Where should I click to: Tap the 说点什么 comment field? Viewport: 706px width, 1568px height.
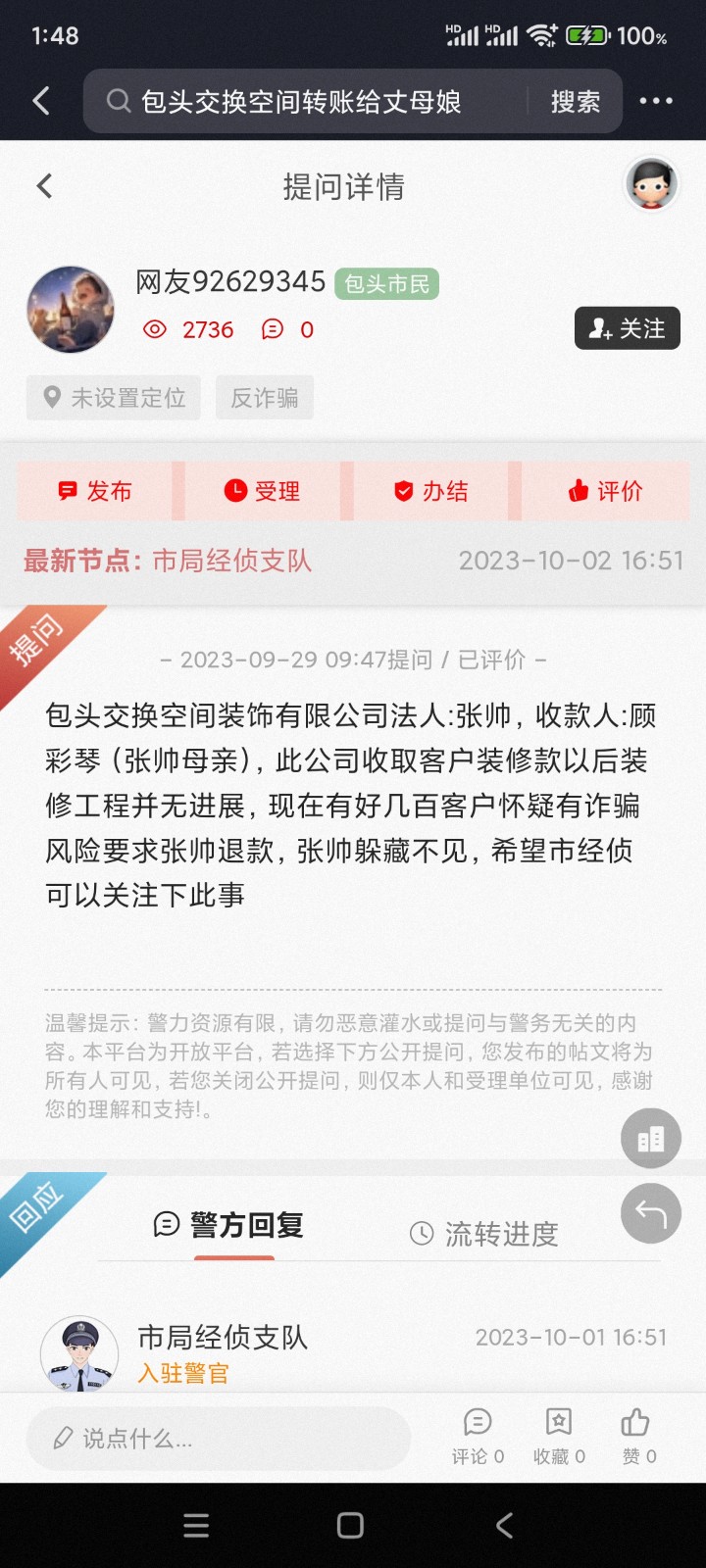(x=218, y=1438)
